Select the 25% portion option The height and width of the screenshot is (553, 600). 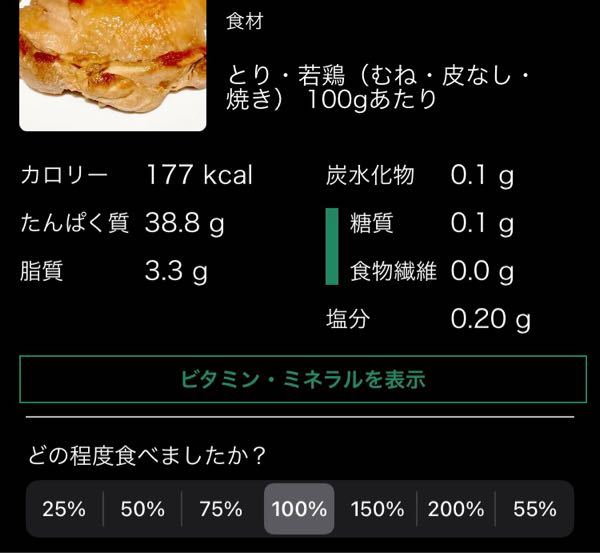64,508
